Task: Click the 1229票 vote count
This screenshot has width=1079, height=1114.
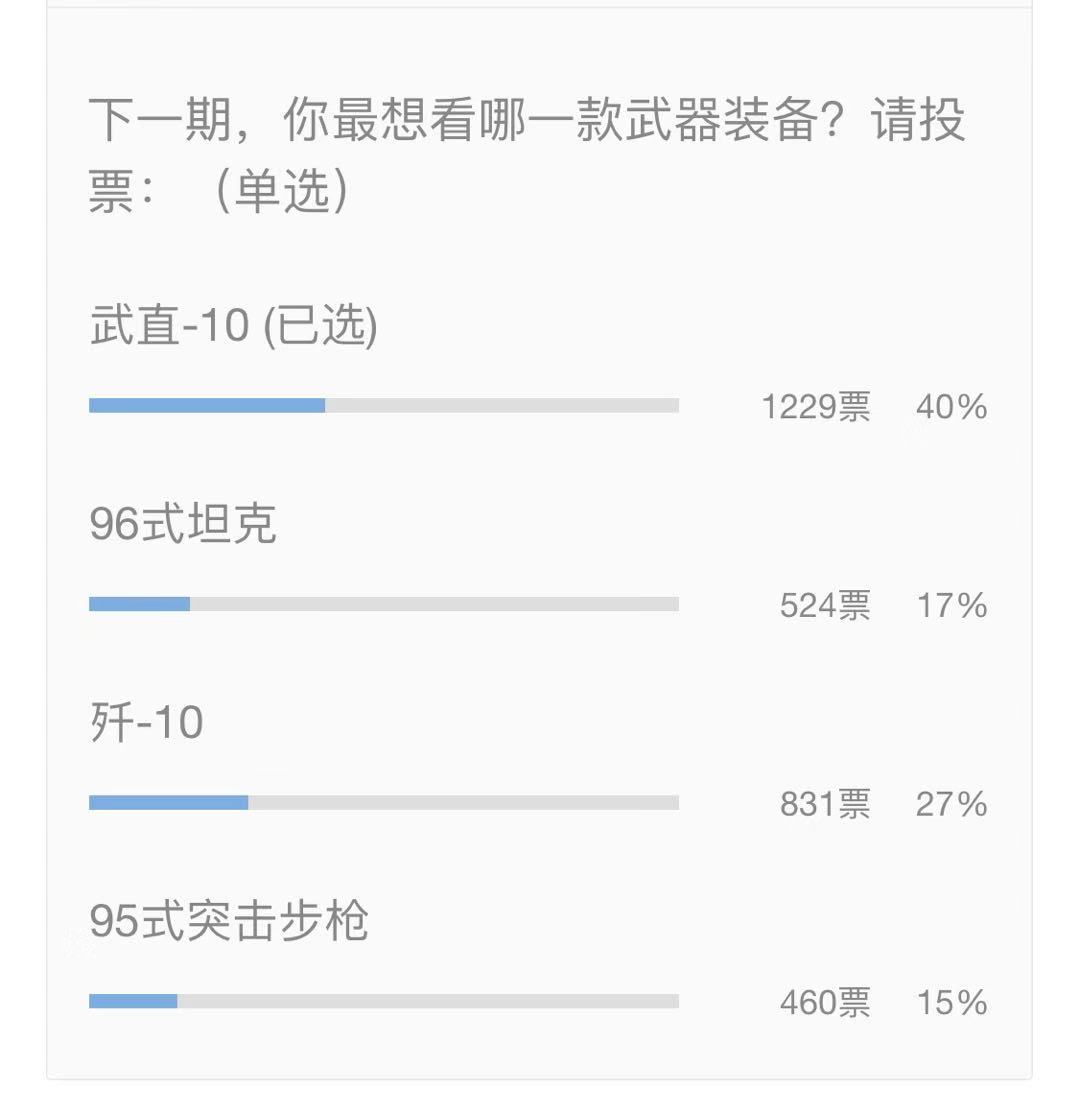Action: click(x=816, y=406)
